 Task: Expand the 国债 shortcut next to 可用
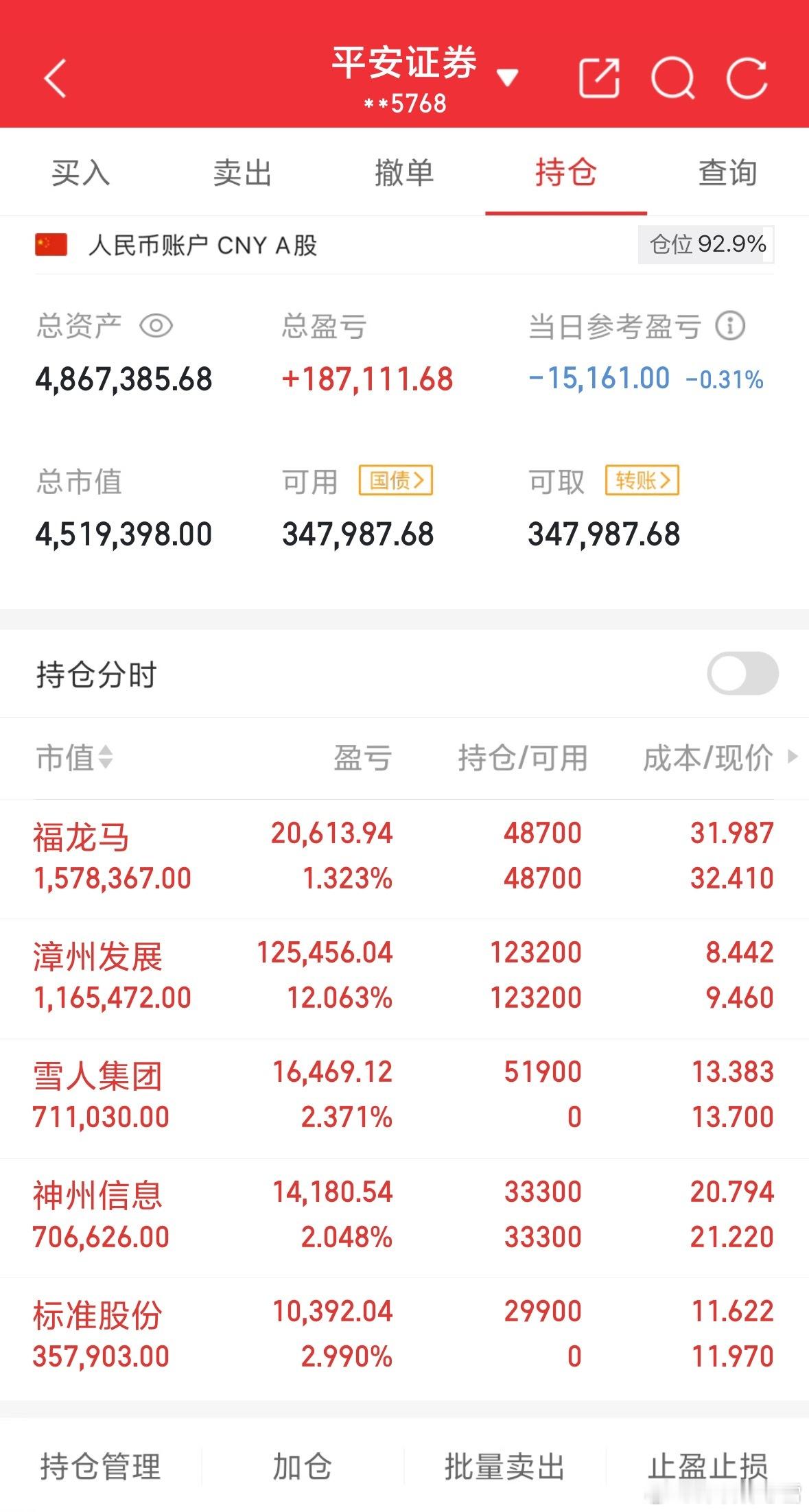pos(397,481)
